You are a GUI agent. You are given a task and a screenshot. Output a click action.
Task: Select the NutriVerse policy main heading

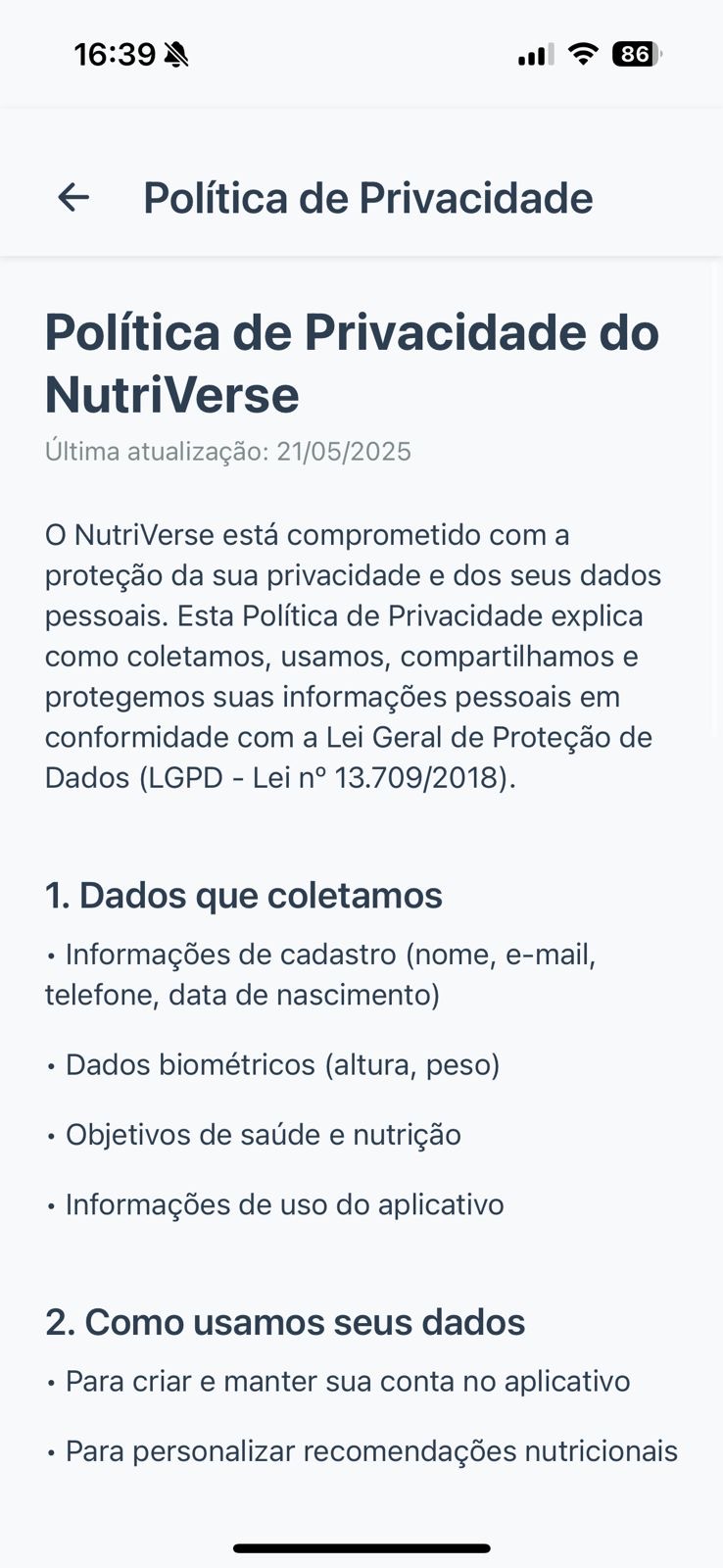tap(352, 363)
